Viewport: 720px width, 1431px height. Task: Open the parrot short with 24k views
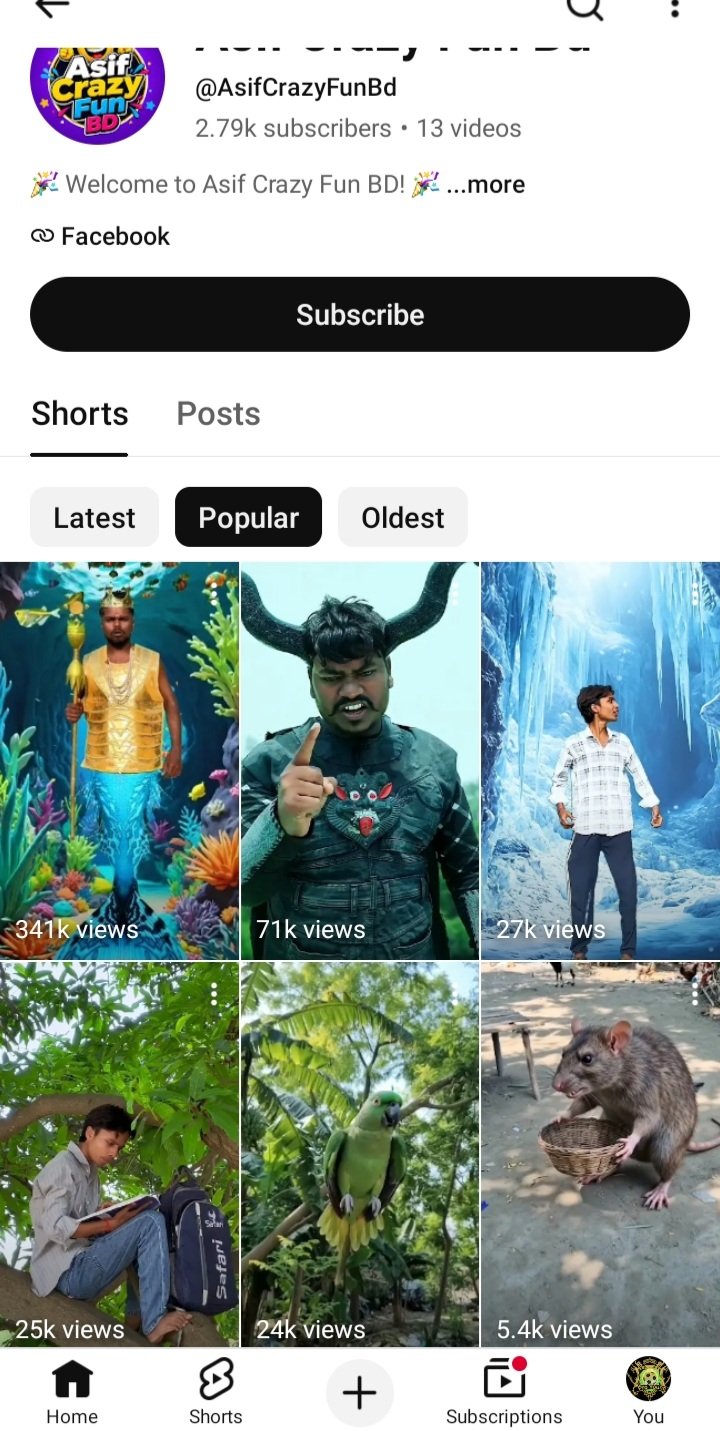[360, 1154]
